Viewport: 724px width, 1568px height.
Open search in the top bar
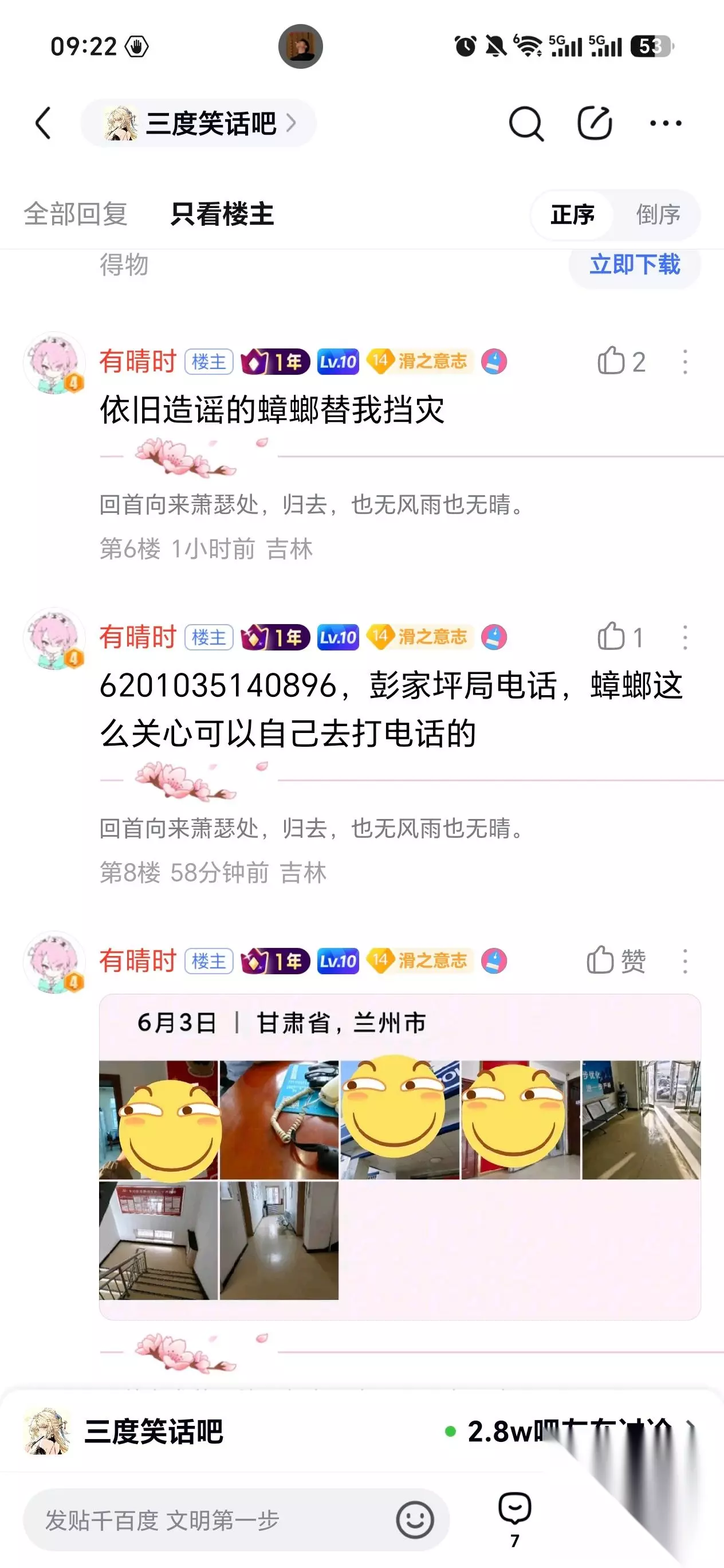[526, 124]
